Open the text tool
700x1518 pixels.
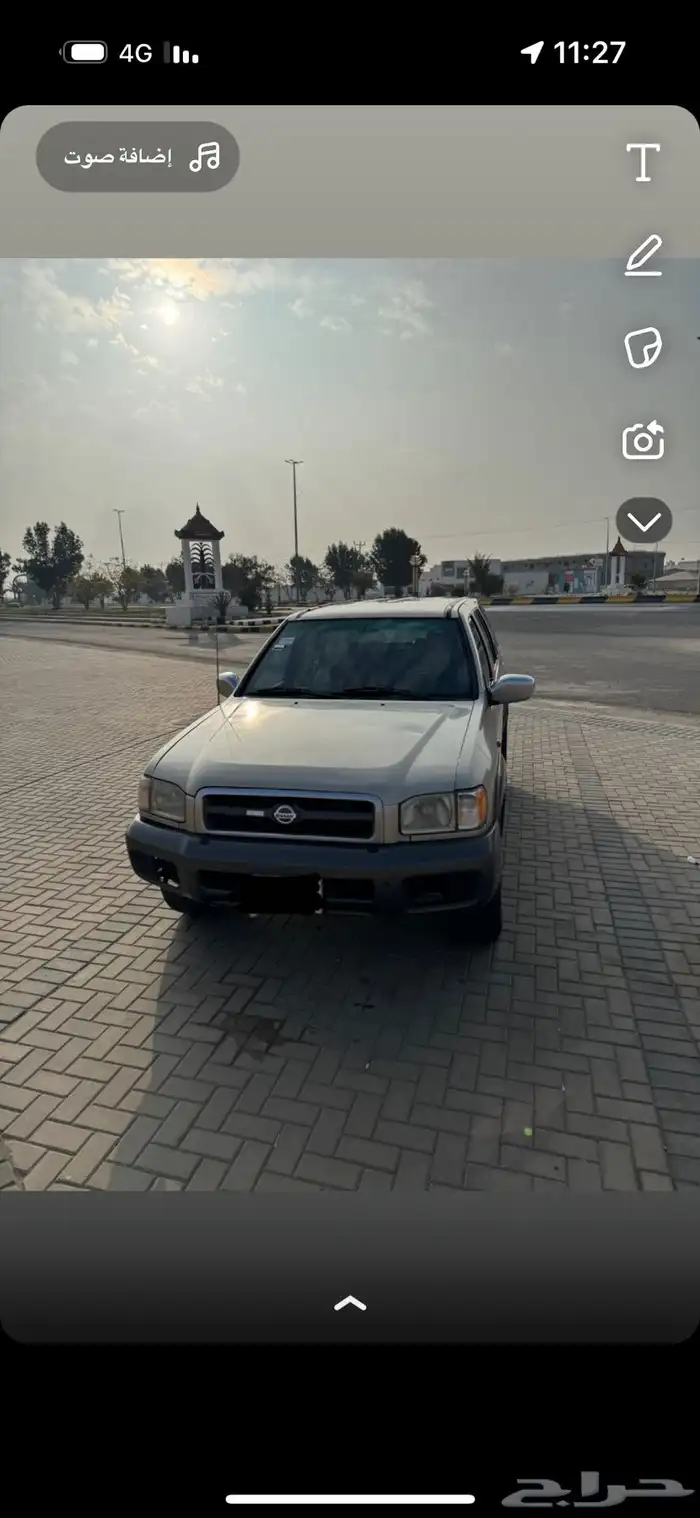[x=643, y=162]
